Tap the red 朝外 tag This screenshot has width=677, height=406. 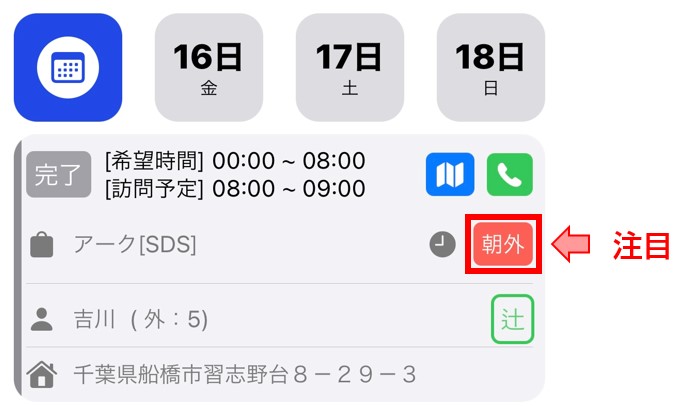(503, 244)
